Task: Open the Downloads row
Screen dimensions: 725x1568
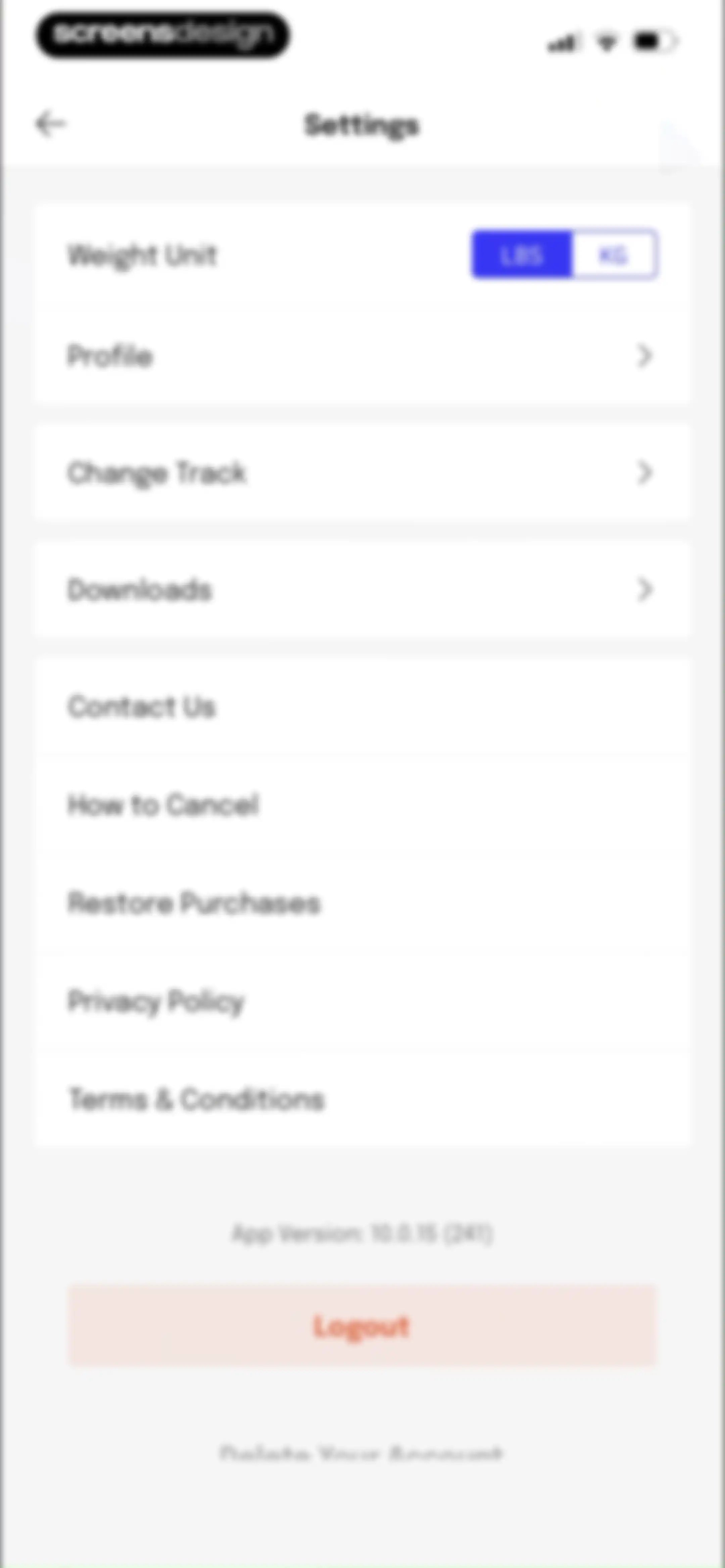Action: [x=362, y=589]
